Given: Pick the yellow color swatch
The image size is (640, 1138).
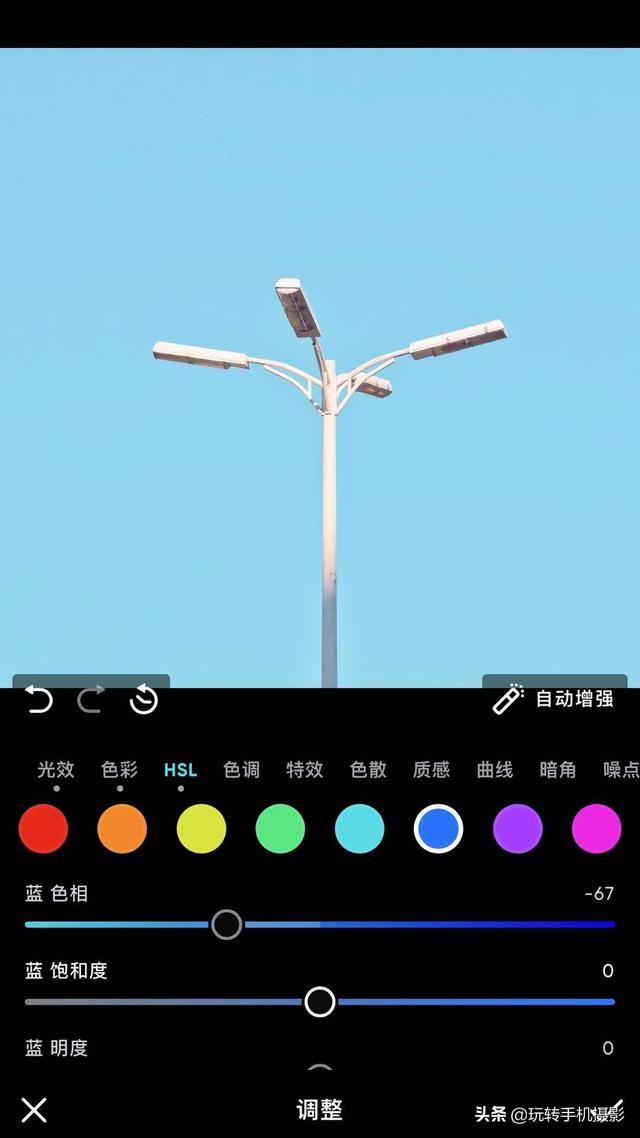Looking at the screenshot, I should (201, 829).
